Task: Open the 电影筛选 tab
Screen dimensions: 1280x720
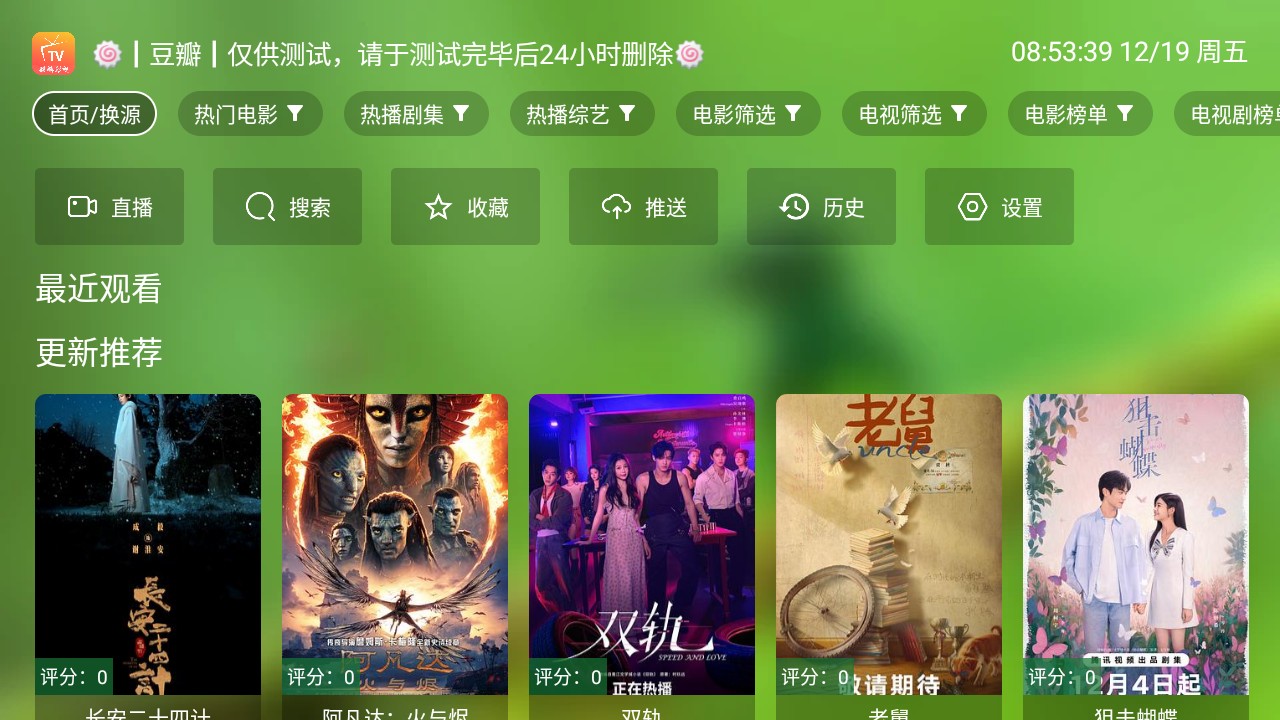Action: point(748,114)
